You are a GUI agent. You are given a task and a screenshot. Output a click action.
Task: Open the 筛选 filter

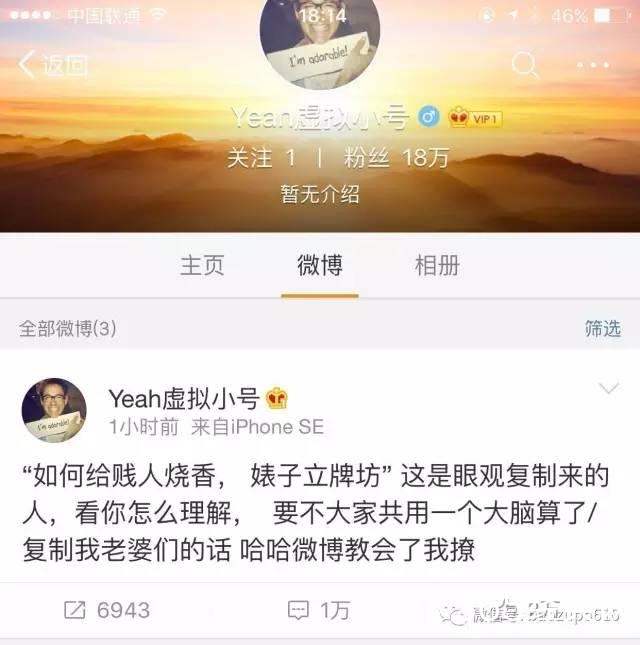602,328
